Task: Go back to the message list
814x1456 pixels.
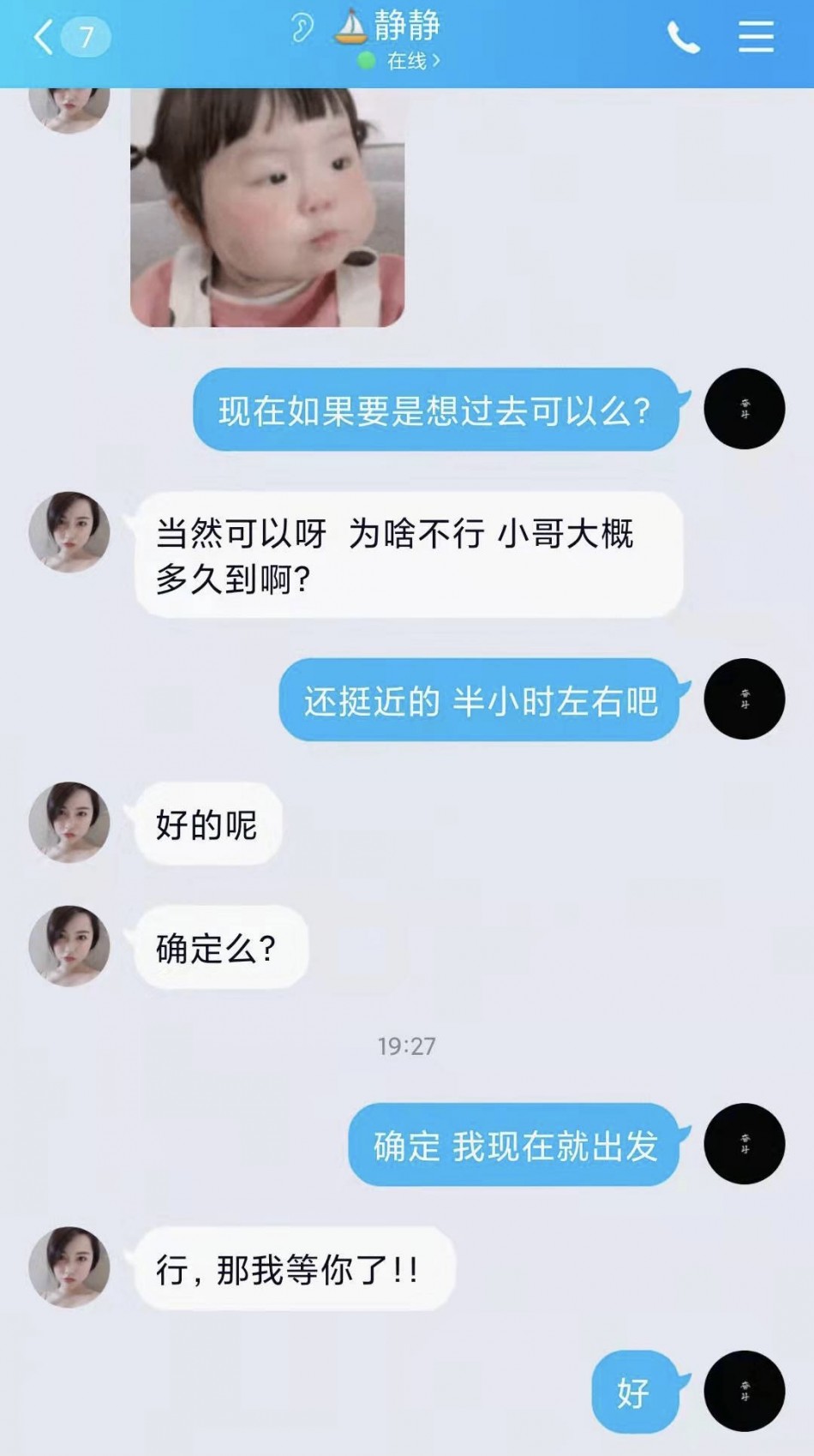Action: [45, 38]
